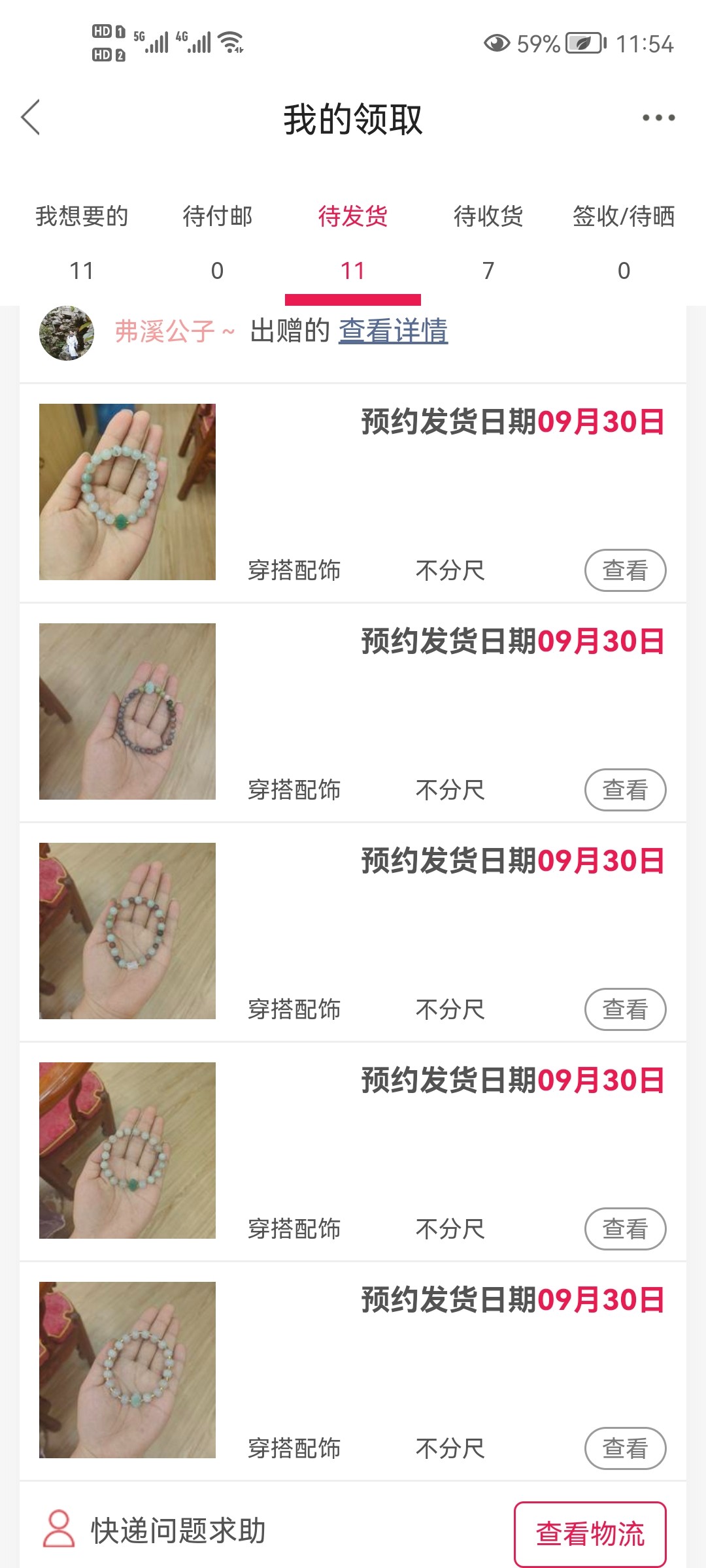This screenshot has width=706, height=1568.
Task: Tap 查看 on the third bracelet item
Action: (x=625, y=1009)
